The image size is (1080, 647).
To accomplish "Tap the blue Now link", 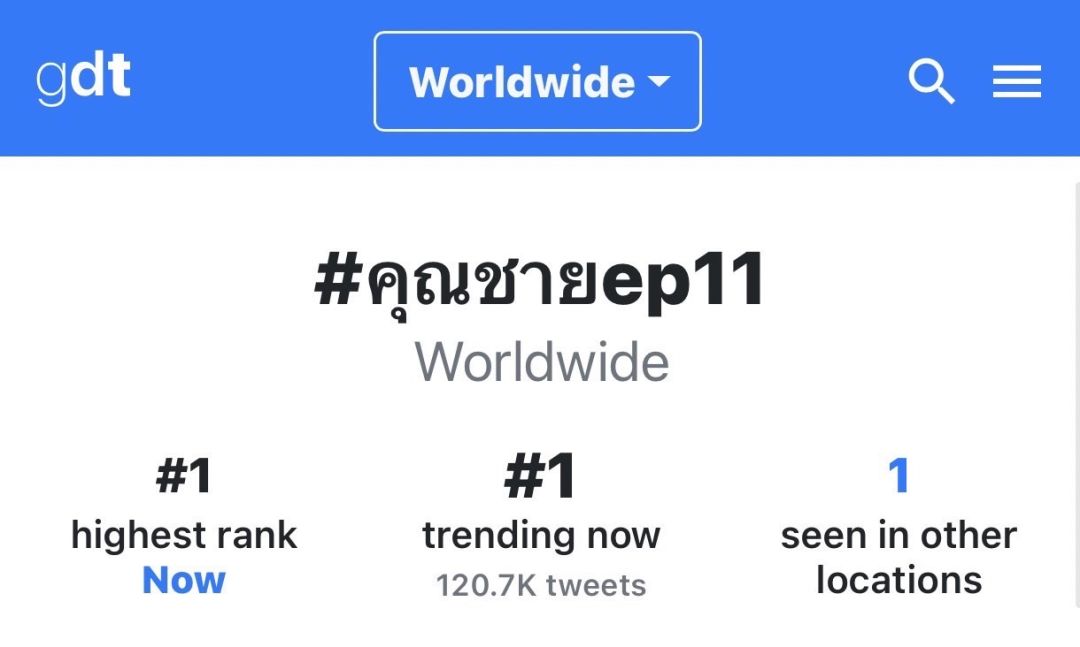I will point(184,580).
